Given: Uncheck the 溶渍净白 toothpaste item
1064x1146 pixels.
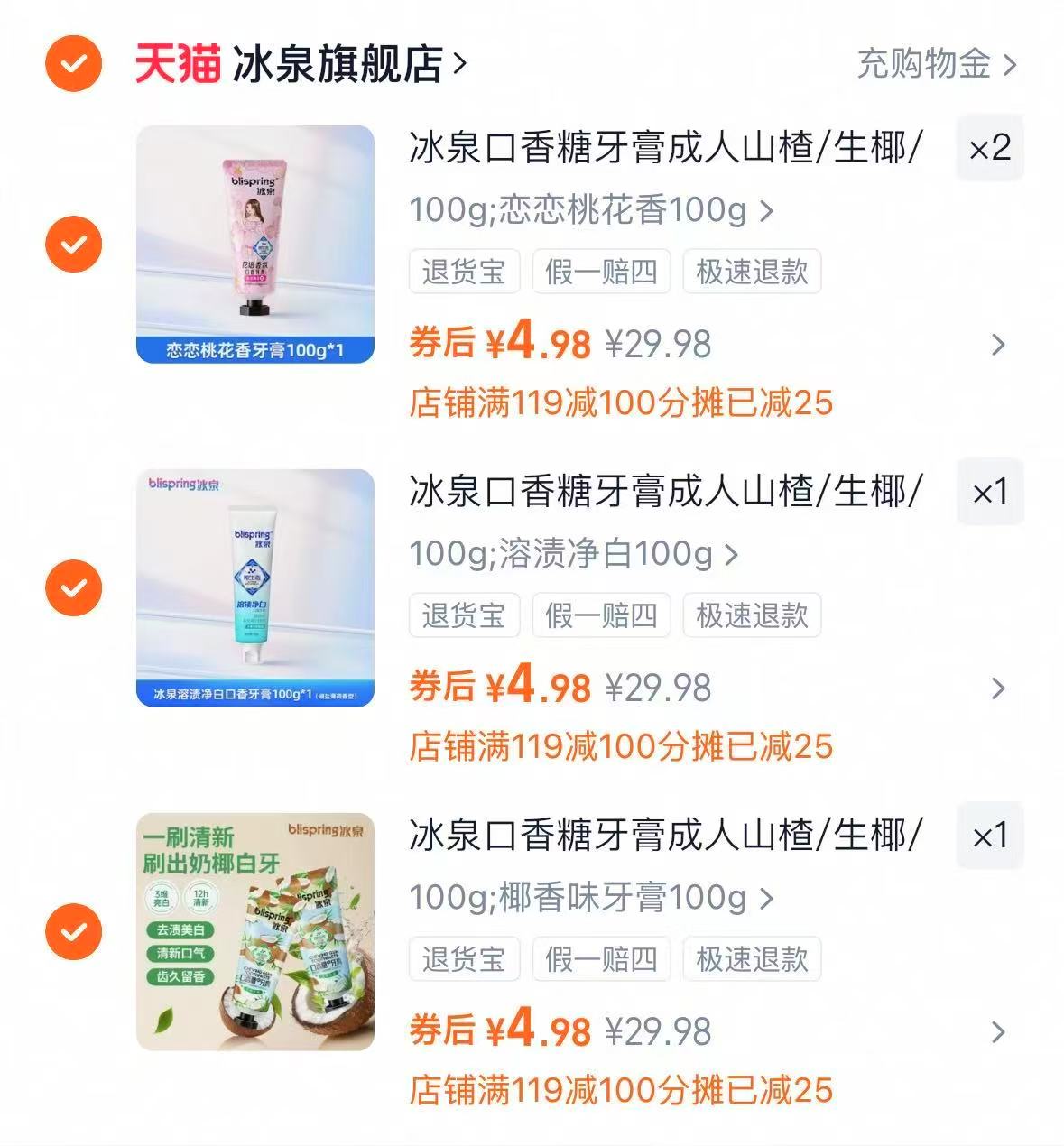Looking at the screenshot, I should (x=73, y=587).
